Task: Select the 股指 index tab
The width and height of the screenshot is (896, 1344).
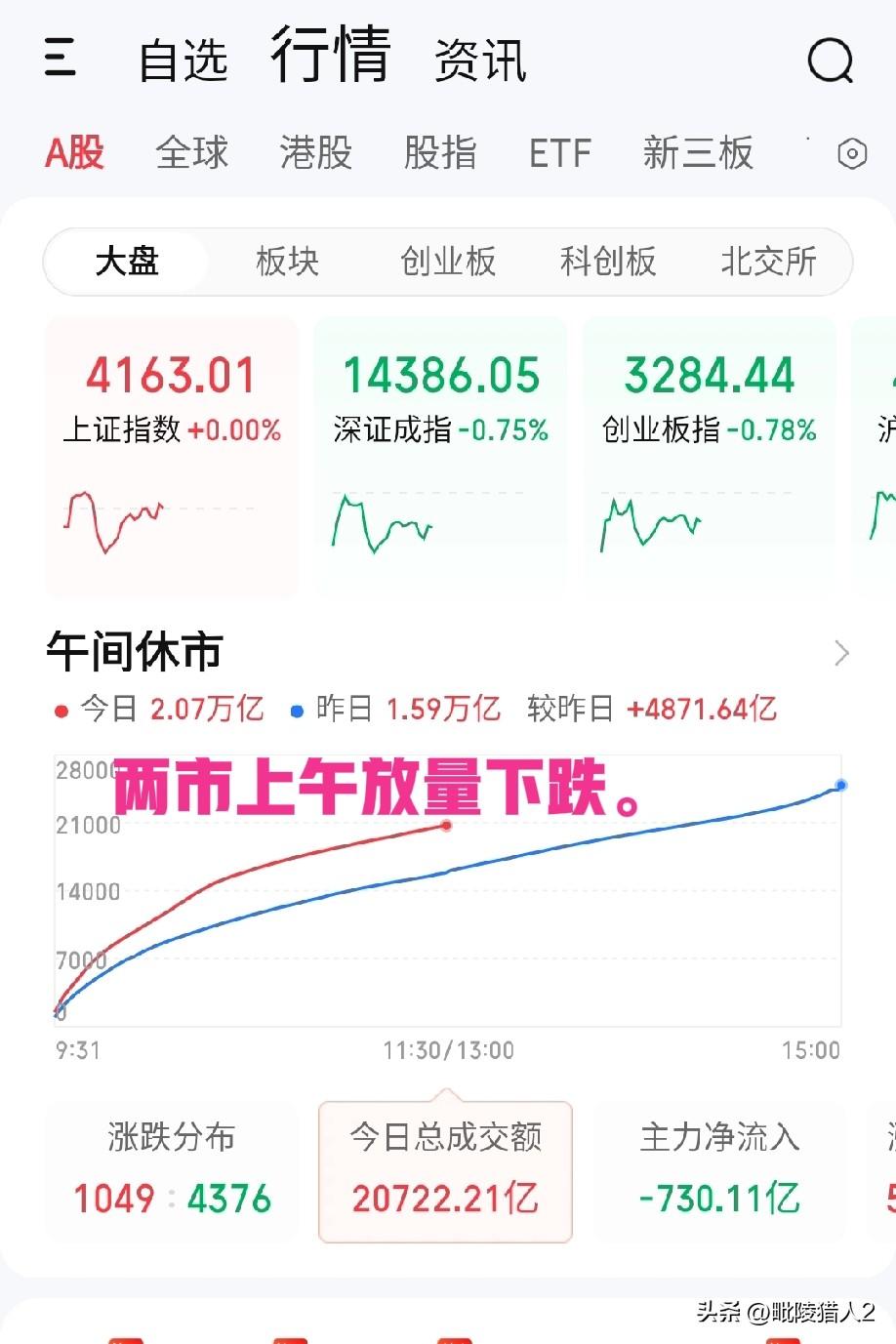Action: click(x=440, y=153)
